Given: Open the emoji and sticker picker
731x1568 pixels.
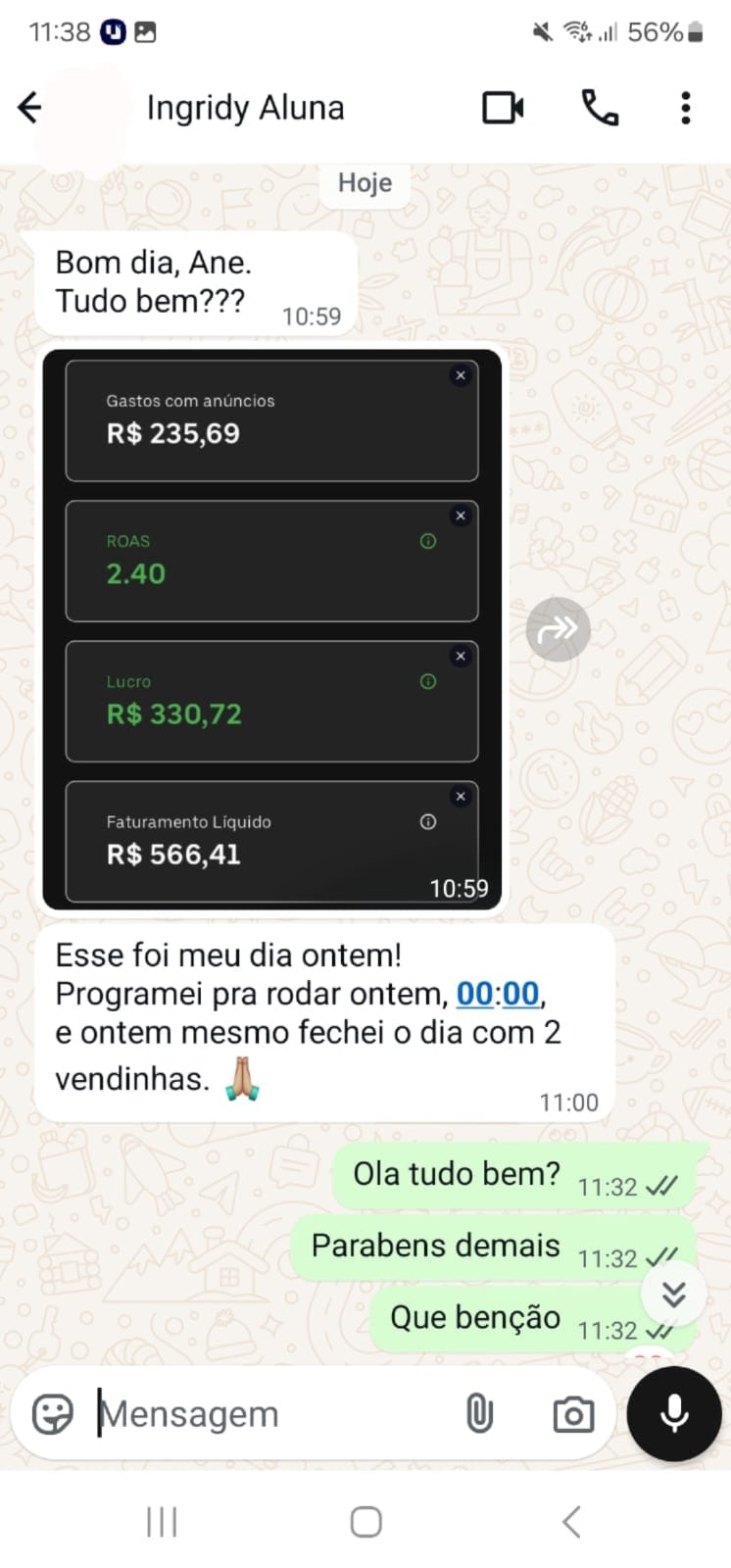Looking at the screenshot, I should (x=53, y=1414).
